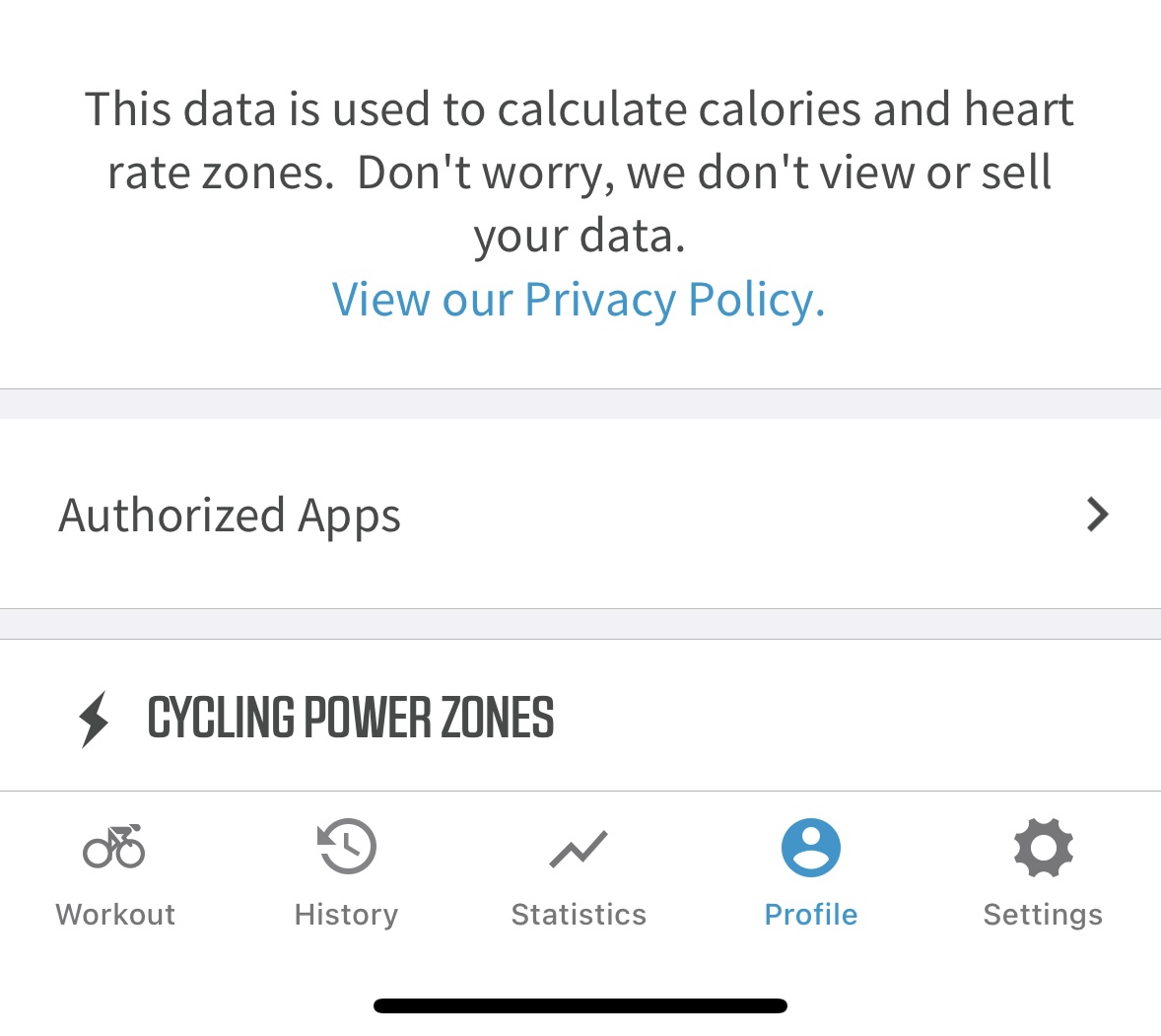This screenshot has width=1161, height=1036.
Task: Select the Statistics tab
Action: coord(579,871)
